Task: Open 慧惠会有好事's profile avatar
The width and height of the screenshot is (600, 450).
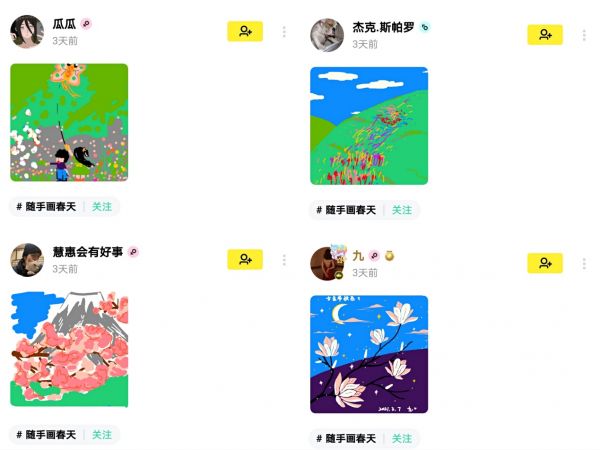Action: point(27,260)
